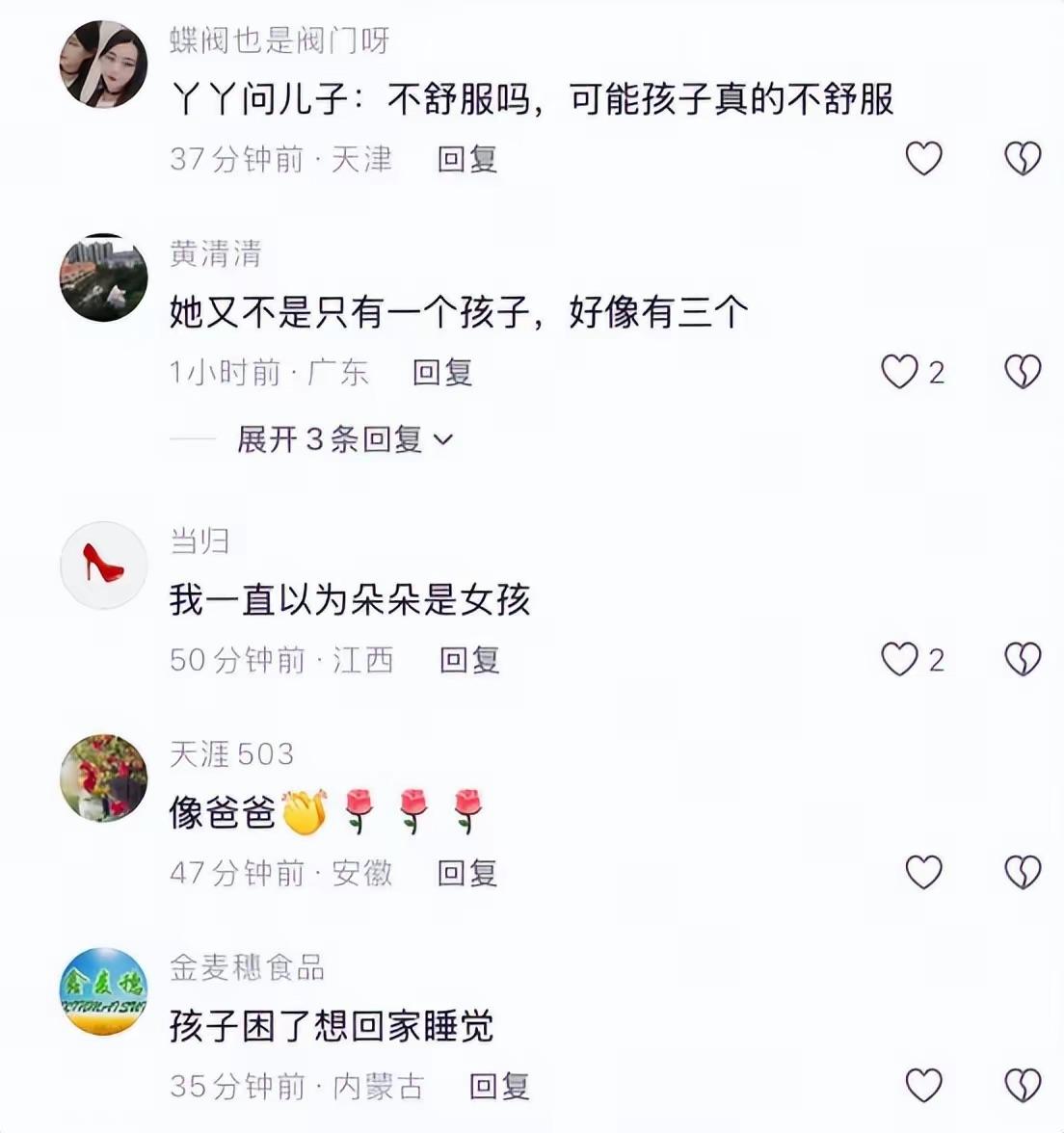The image size is (1064, 1133).
Task: Like 黄清清's comment
Action: 900,372
